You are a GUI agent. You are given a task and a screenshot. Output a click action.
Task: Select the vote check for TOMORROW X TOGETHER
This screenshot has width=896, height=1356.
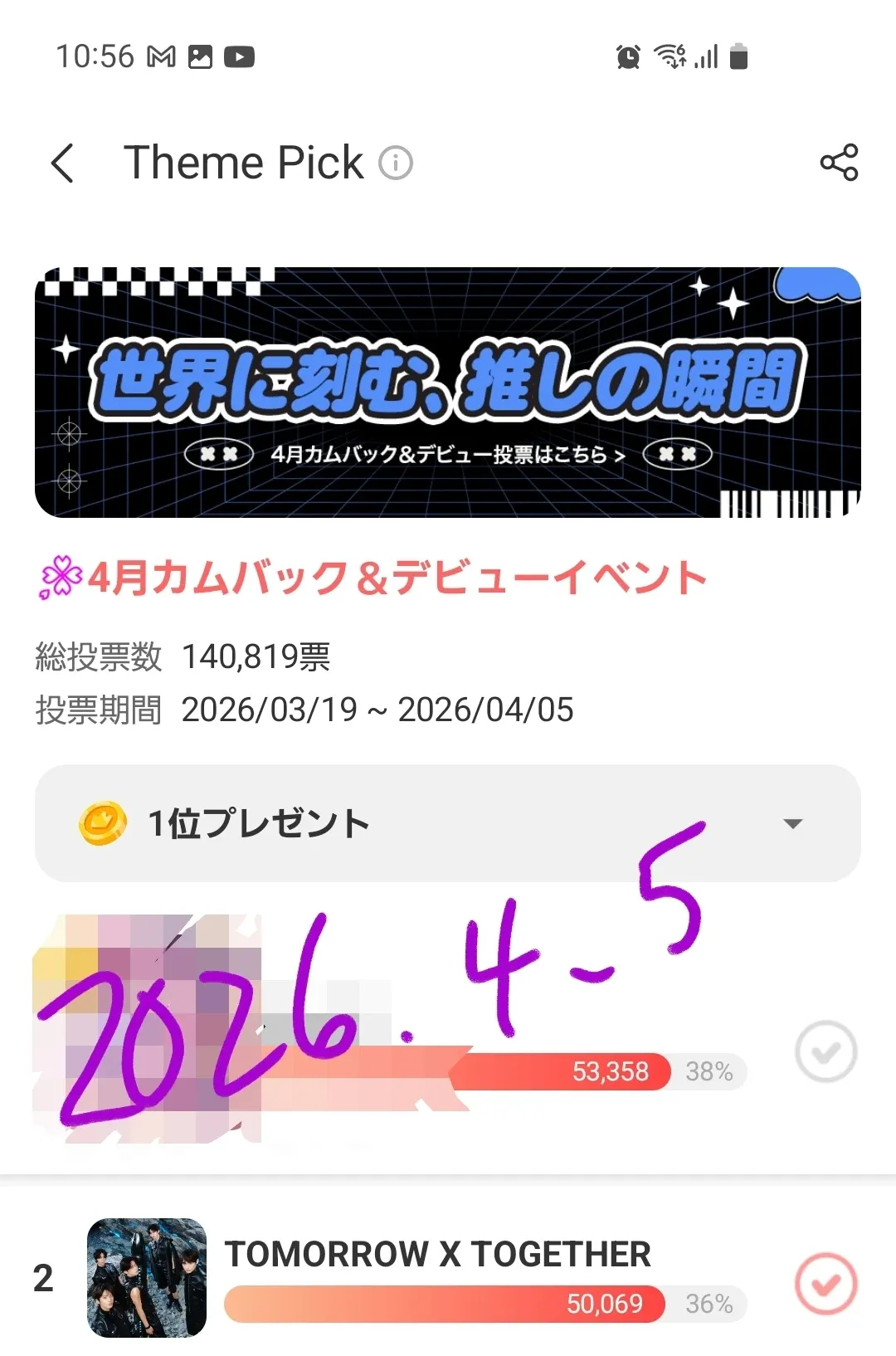[x=825, y=1283]
